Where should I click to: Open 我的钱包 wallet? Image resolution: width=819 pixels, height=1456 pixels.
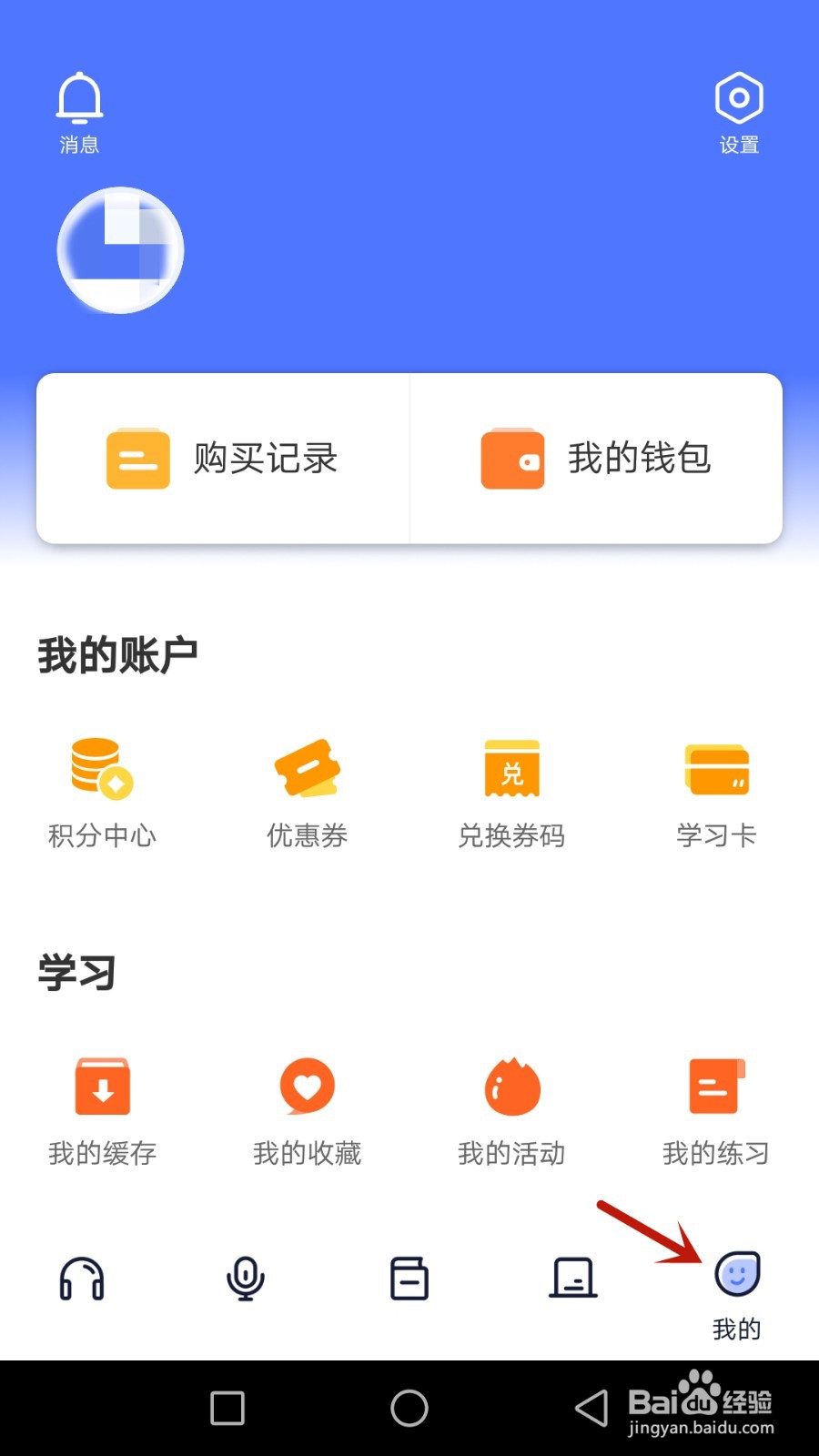596,459
